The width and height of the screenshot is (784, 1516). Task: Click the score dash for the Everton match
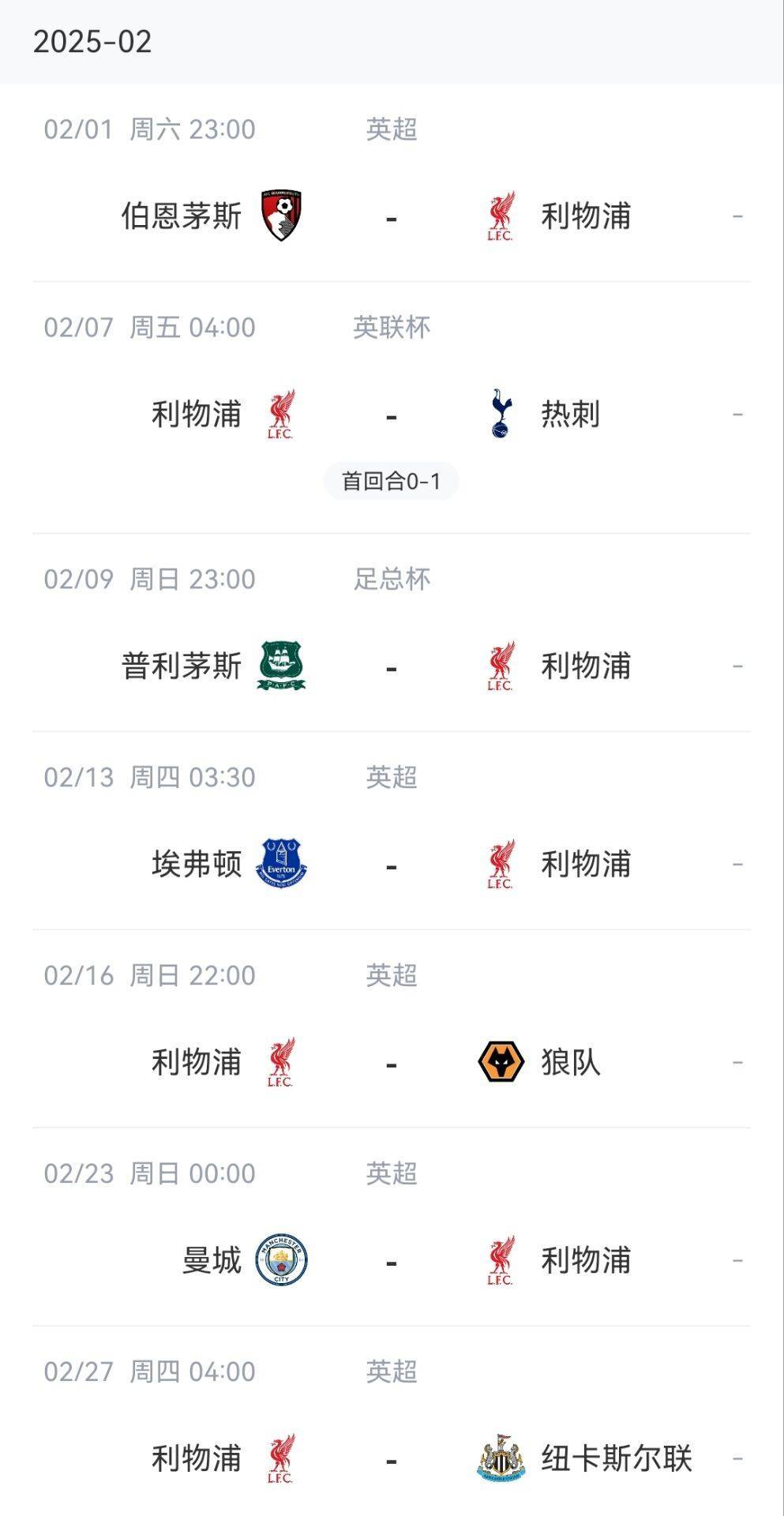click(x=388, y=865)
